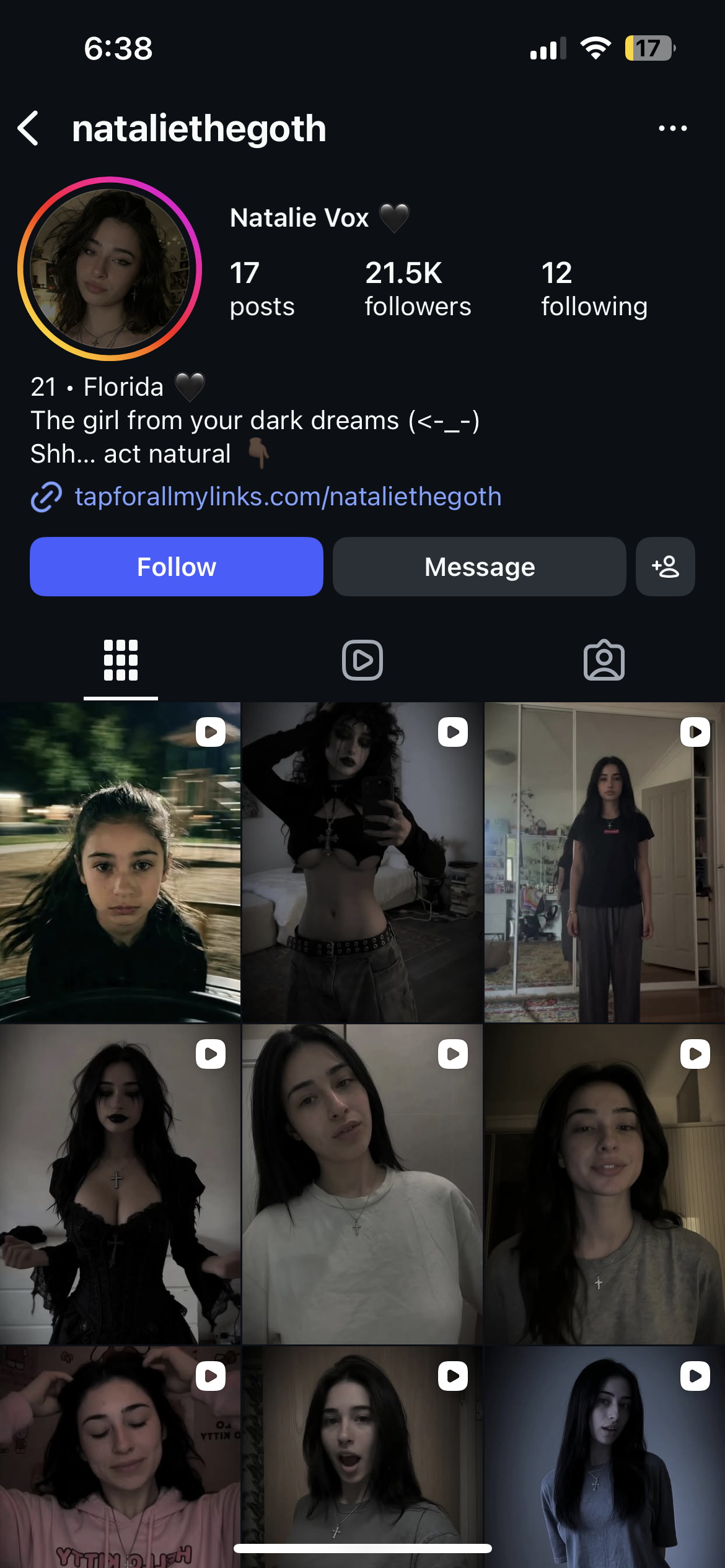View the profile picture story
Viewport: 725px width, 1568px height.
tap(110, 269)
